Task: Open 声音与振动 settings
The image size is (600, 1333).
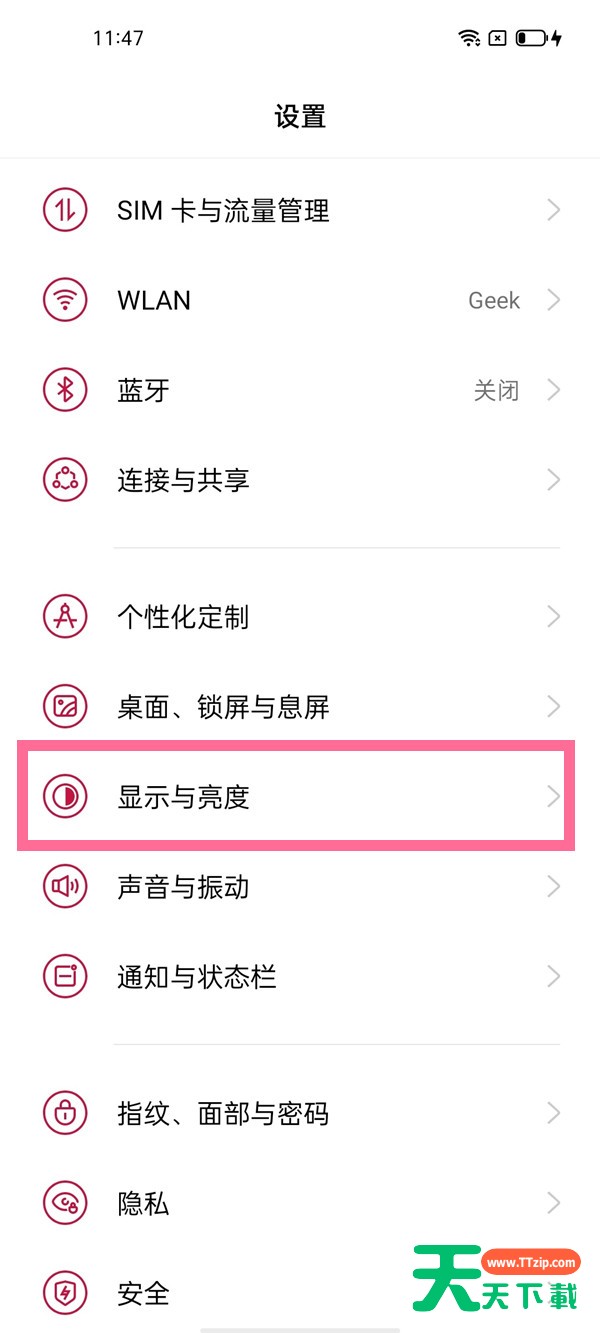Action: coord(300,886)
